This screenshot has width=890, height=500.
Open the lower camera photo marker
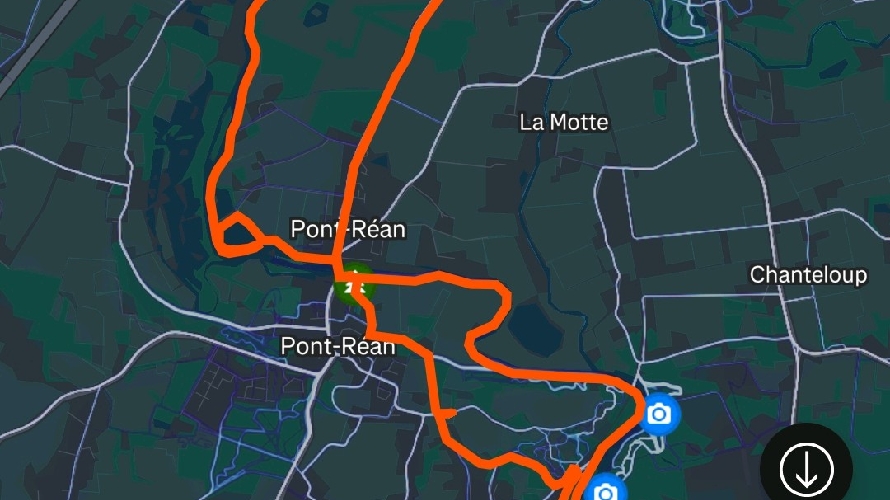pos(603,491)
